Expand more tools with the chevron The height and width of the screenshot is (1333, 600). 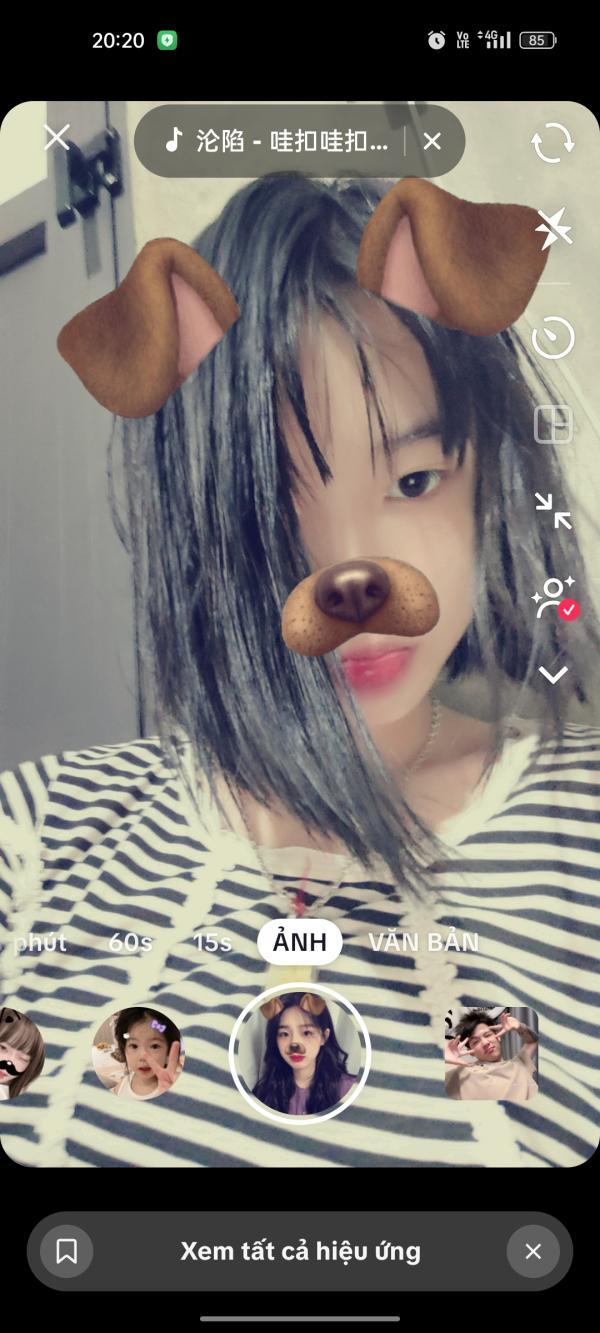[553, 675]
